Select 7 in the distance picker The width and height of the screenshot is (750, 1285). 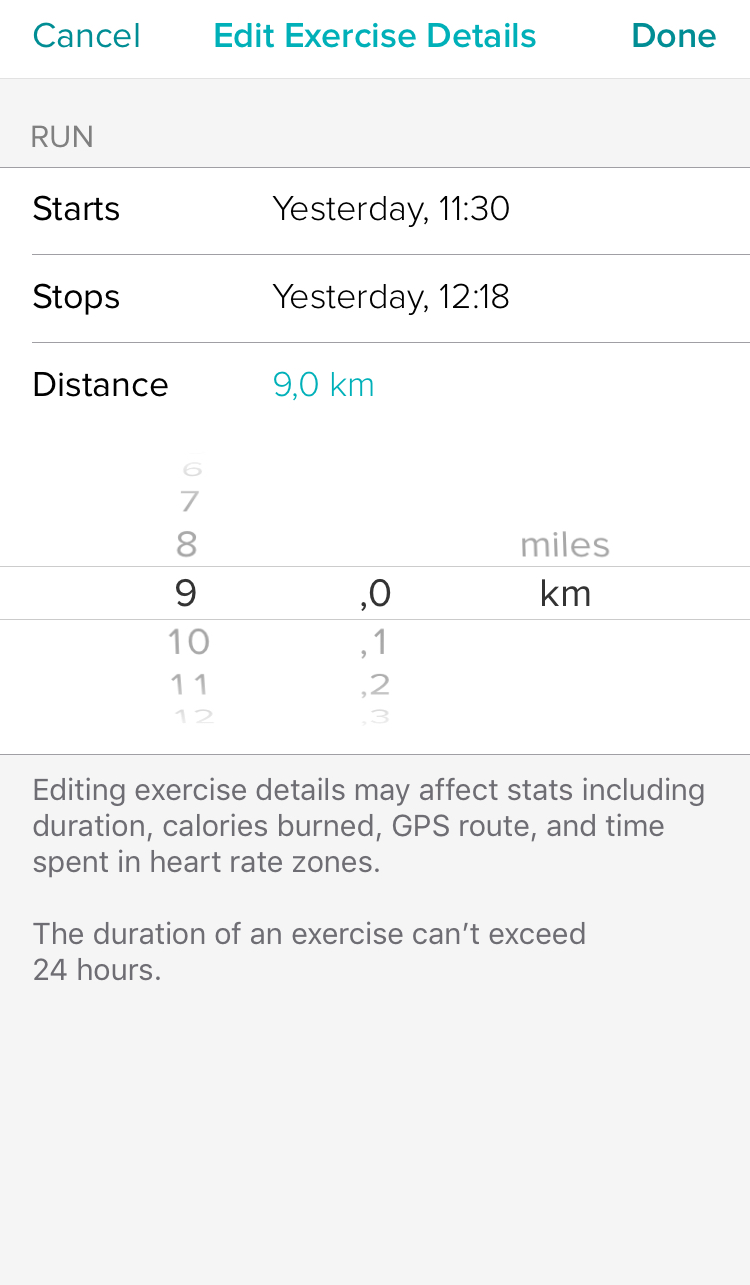coord(188,501)
